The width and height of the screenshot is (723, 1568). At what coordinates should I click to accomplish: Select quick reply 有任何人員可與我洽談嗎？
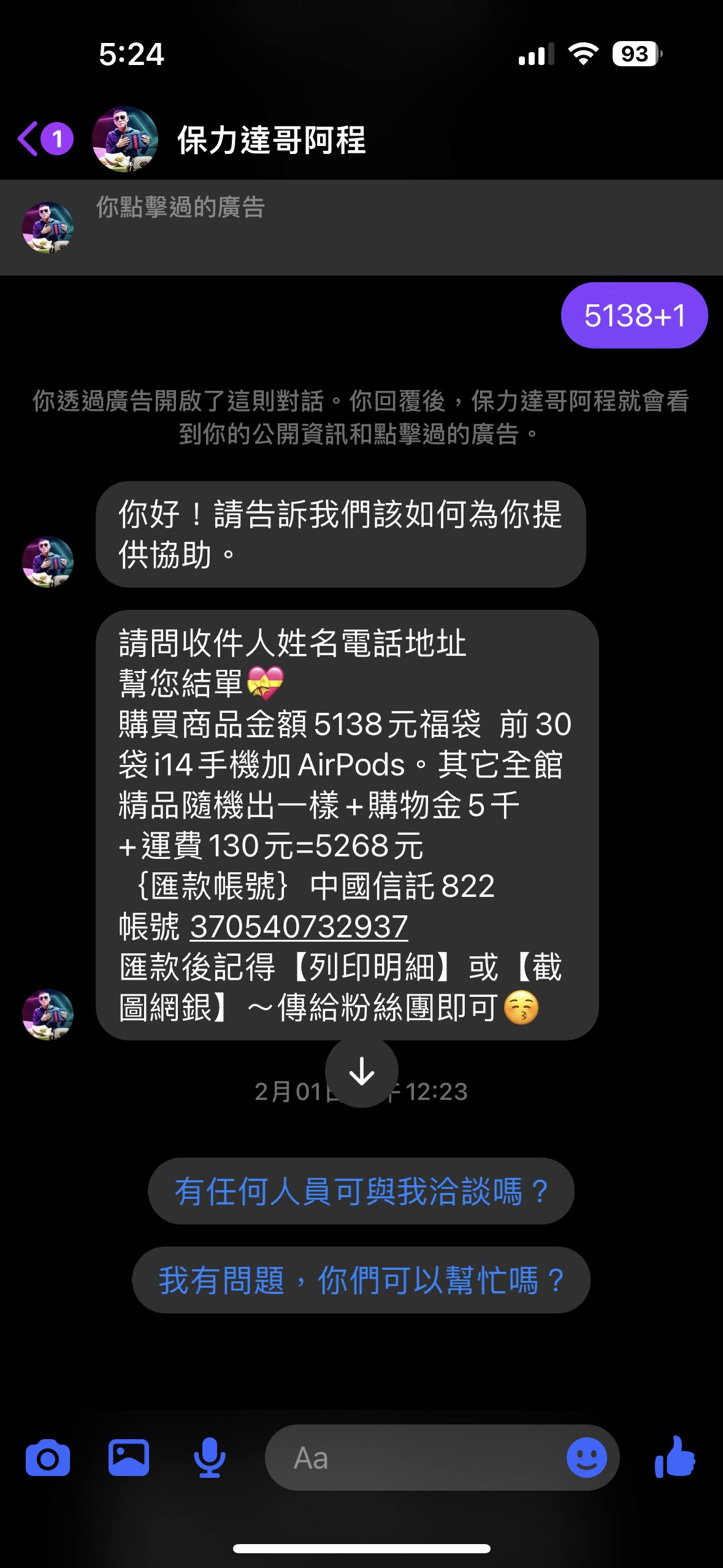pyautogui.click(x=361, y=1191)
